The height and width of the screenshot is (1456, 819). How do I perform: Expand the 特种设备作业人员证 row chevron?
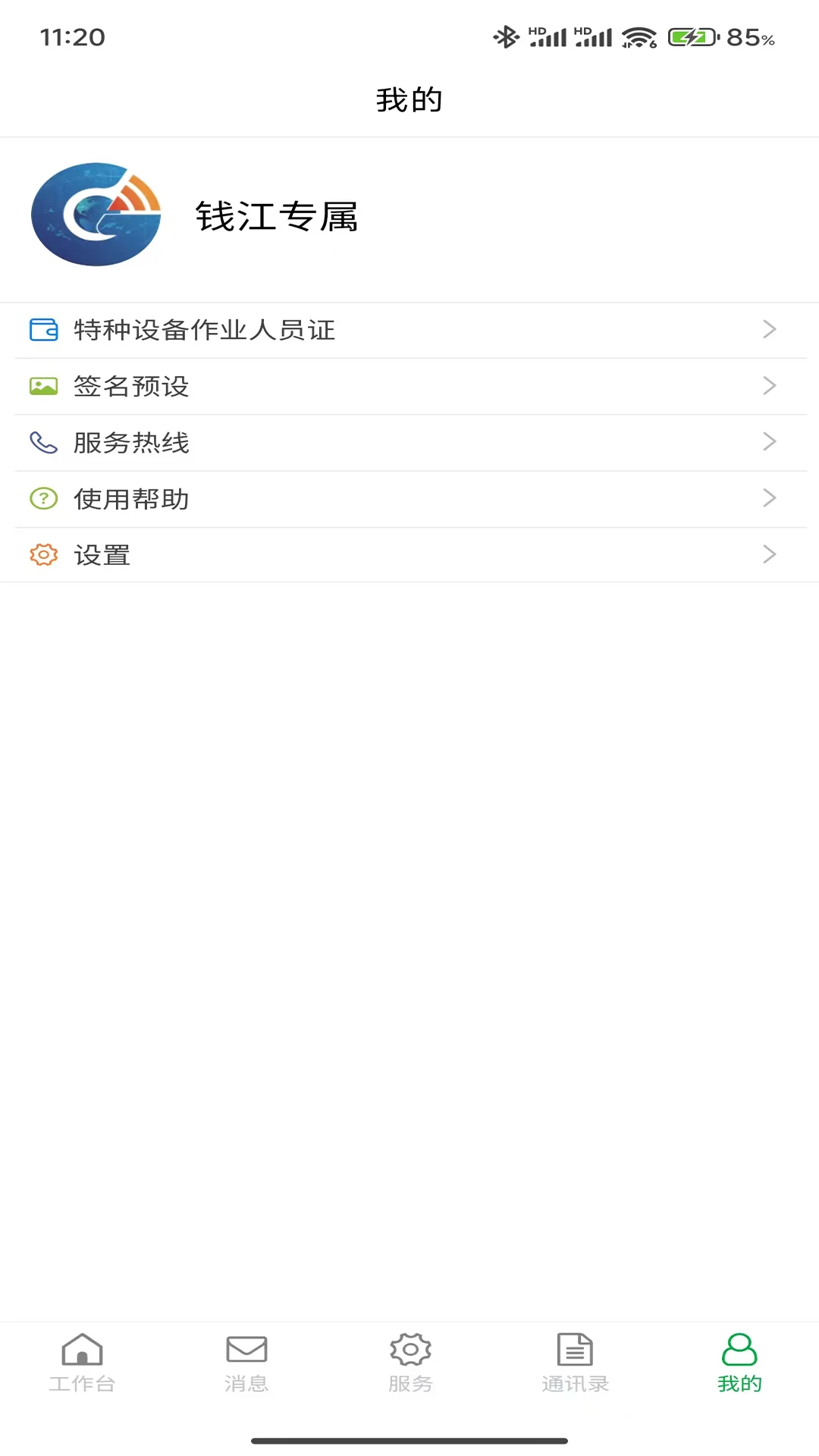pos(770,329)
